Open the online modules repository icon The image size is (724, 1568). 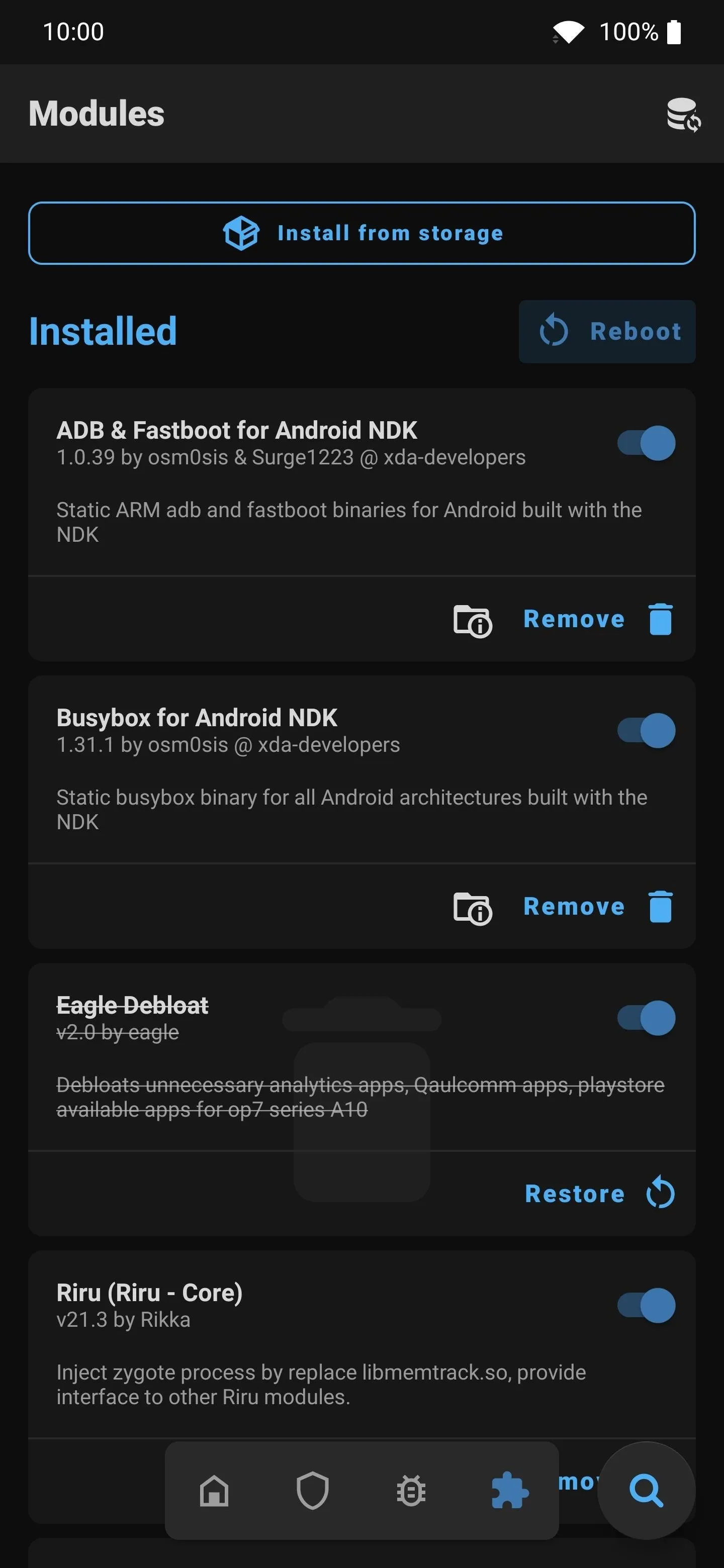point(683,114)
